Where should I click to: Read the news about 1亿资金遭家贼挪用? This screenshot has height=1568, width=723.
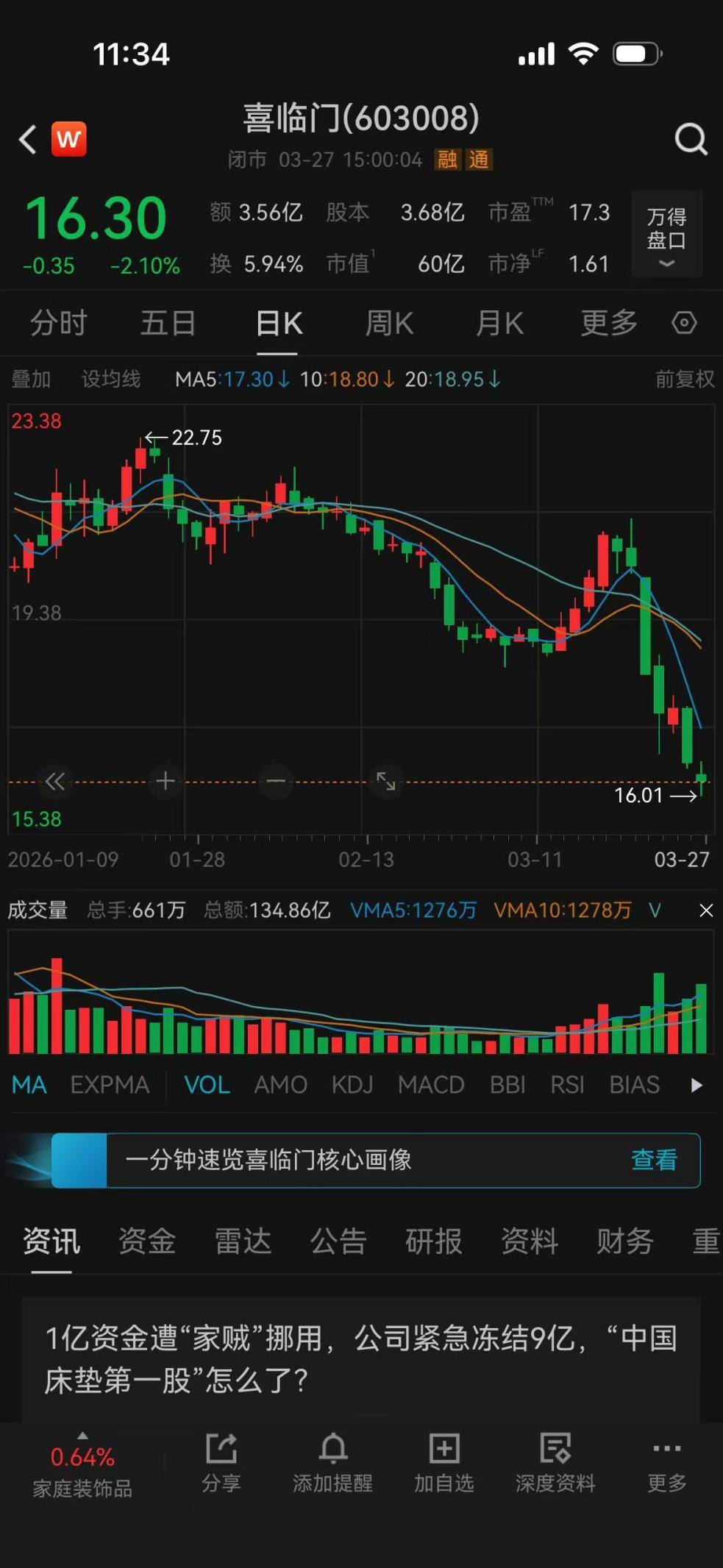(360, 1358)
